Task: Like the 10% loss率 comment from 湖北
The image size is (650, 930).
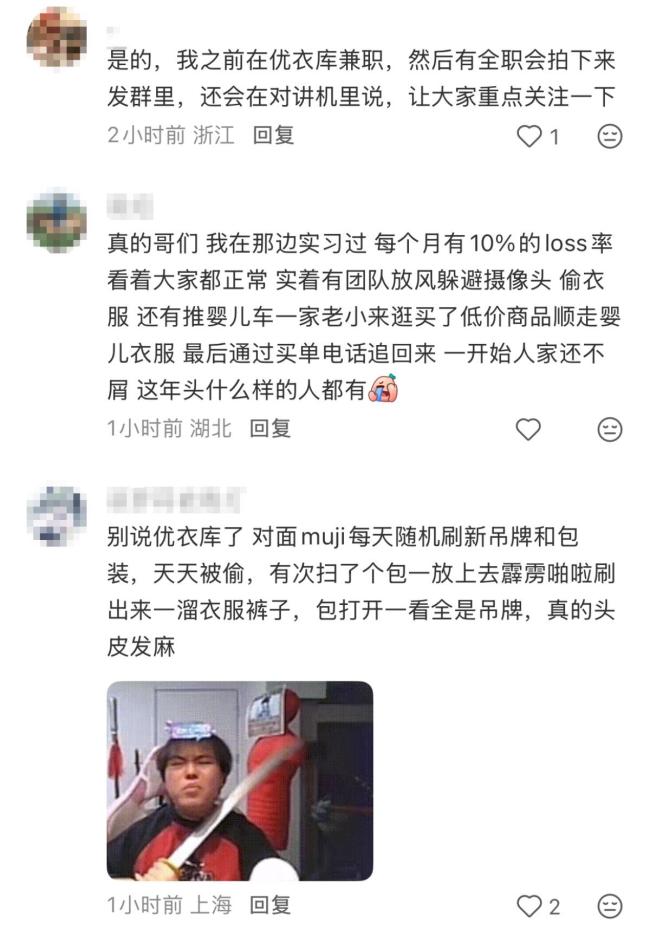Action: 528,429
